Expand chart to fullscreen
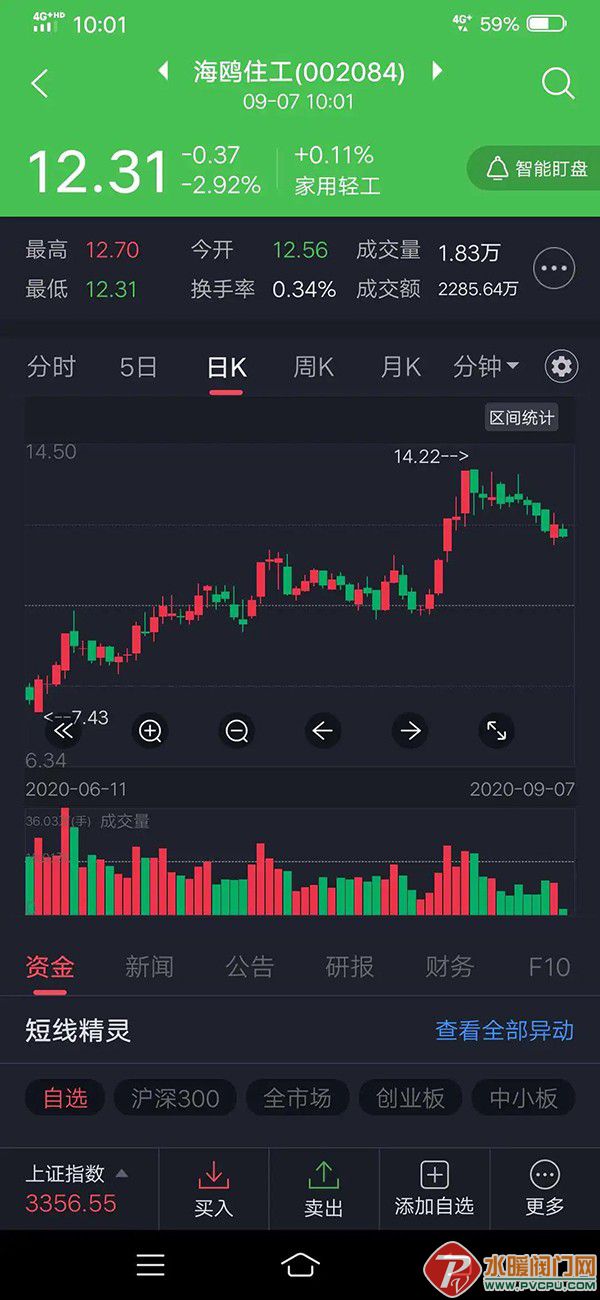This screenshot has height=1300, width=600. (x=496, y=731)
